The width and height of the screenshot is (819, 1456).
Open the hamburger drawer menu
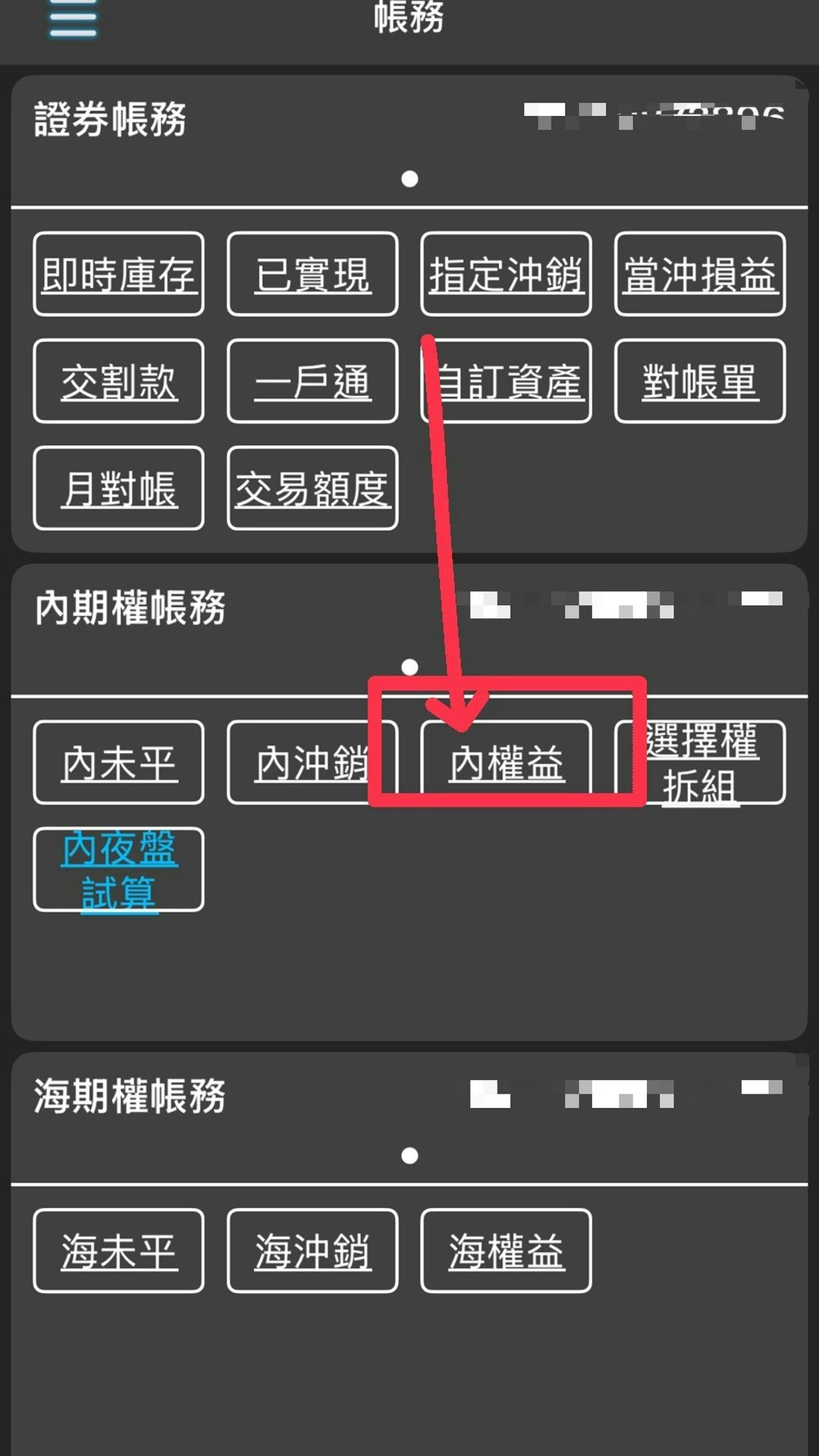click(x=73, y=19)
